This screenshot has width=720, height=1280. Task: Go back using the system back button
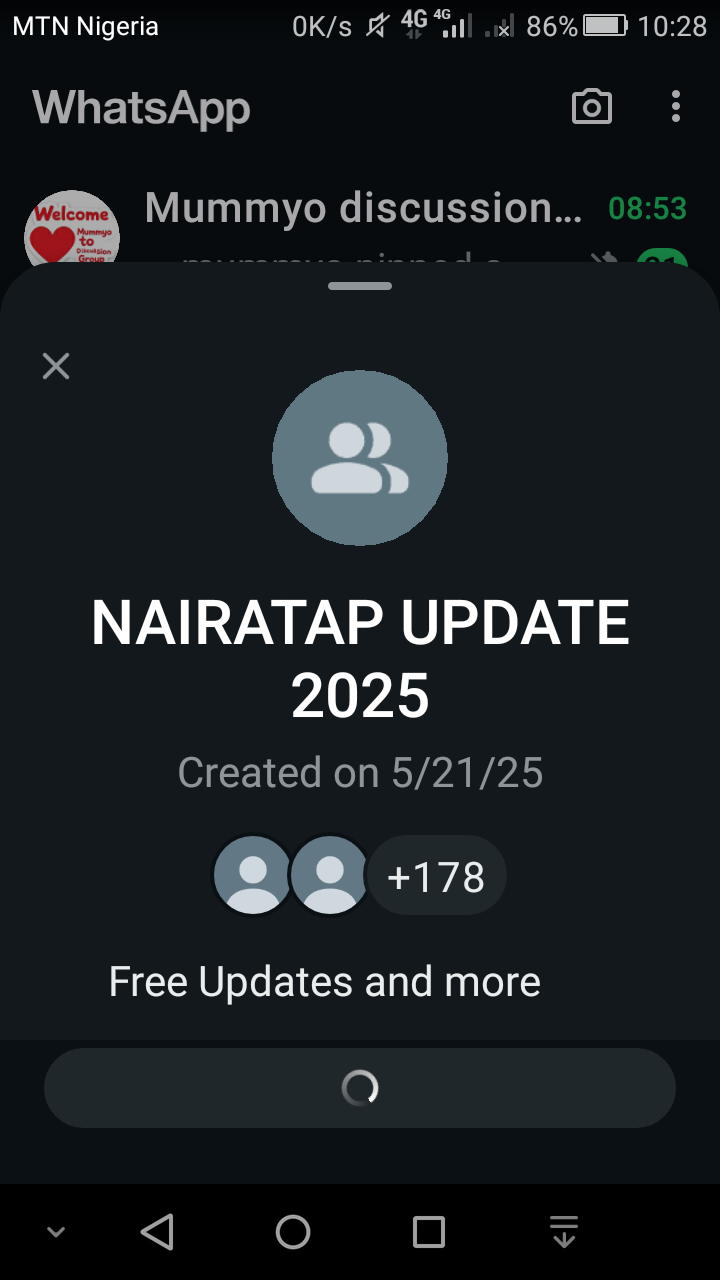point(158,1232)
